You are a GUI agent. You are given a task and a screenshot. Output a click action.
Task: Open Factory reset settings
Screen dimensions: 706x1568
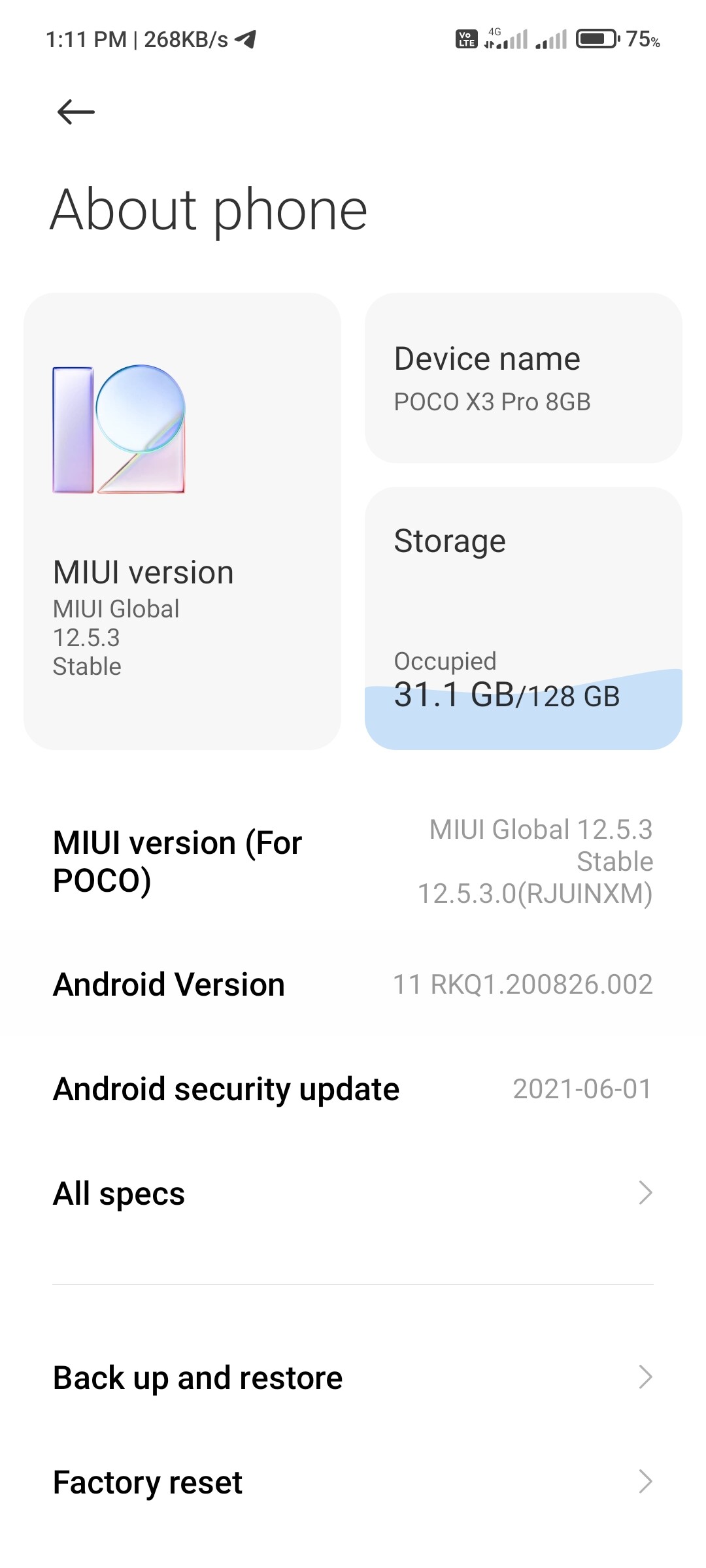pos(353,1482)
